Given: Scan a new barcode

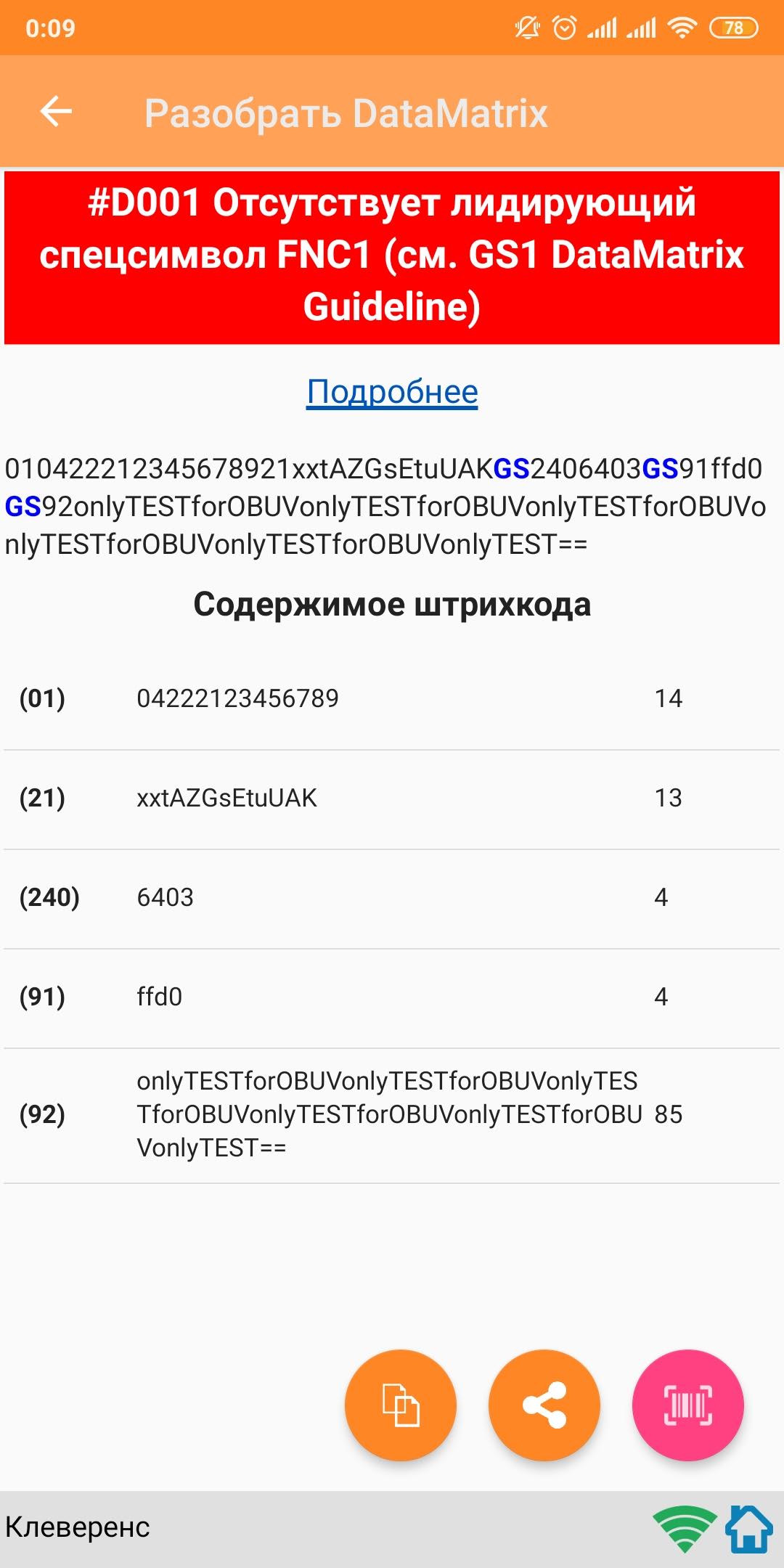Looking at the screenshot, I should pos(688,1405).
